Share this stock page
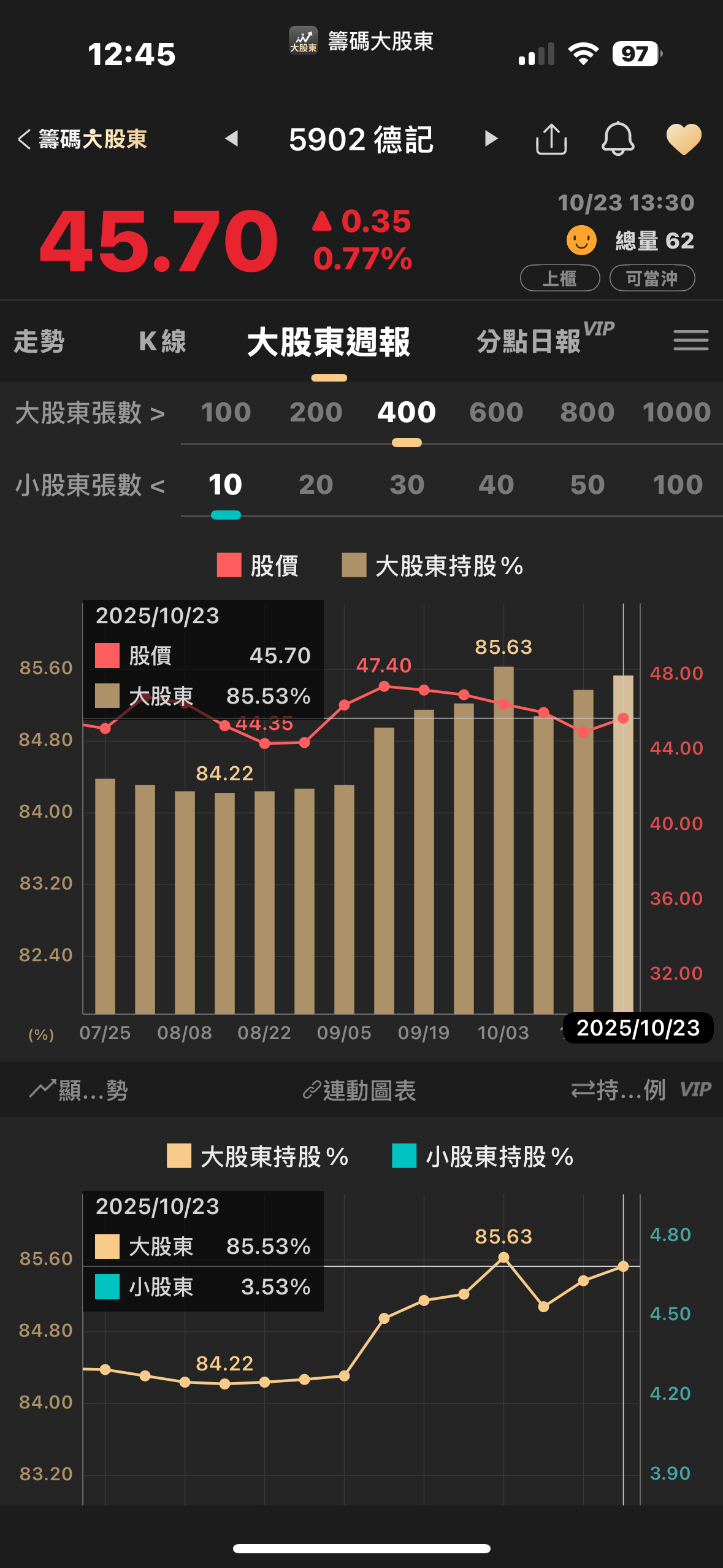 click(551, 139)
